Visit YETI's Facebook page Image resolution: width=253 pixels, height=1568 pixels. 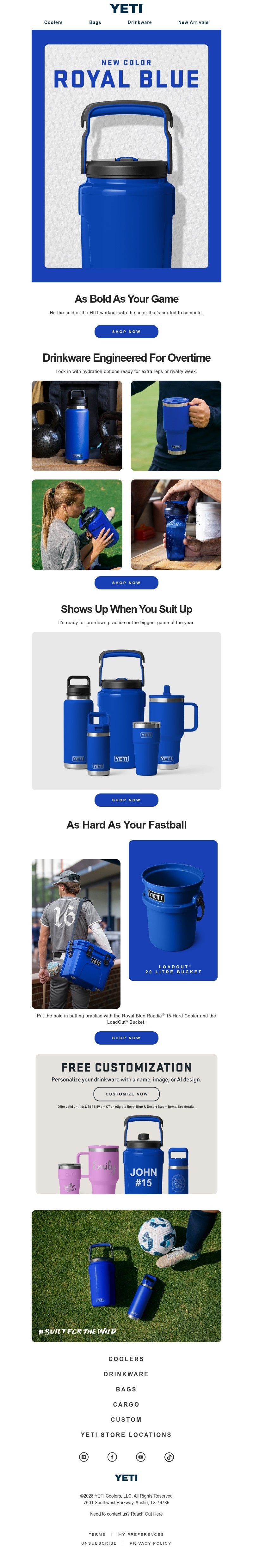click(x=112, y=1456)
